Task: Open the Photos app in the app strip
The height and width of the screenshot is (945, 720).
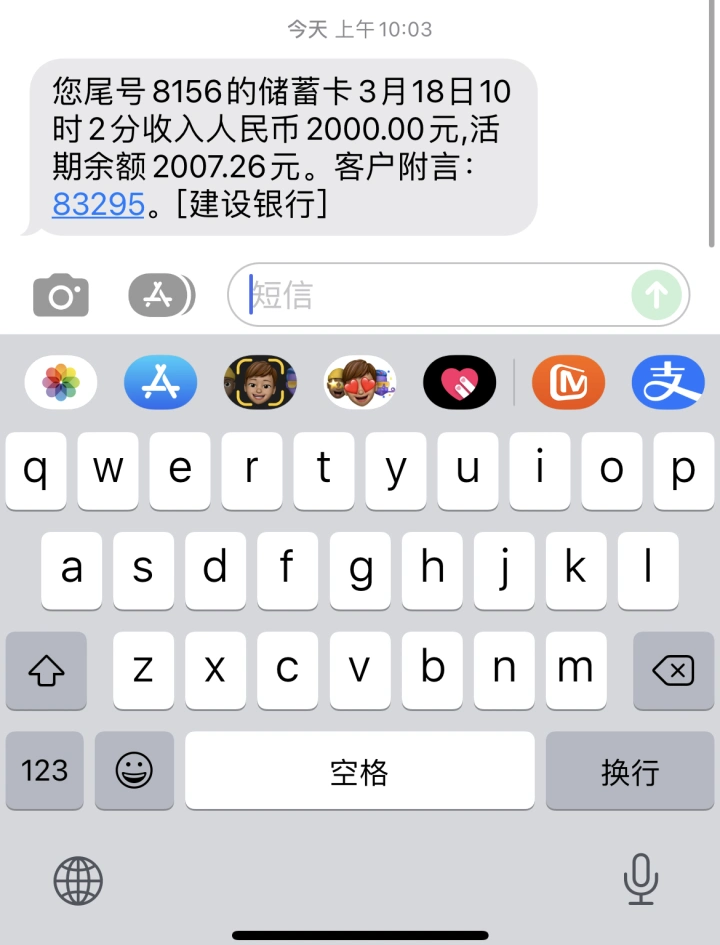Action: click(61, 382)
